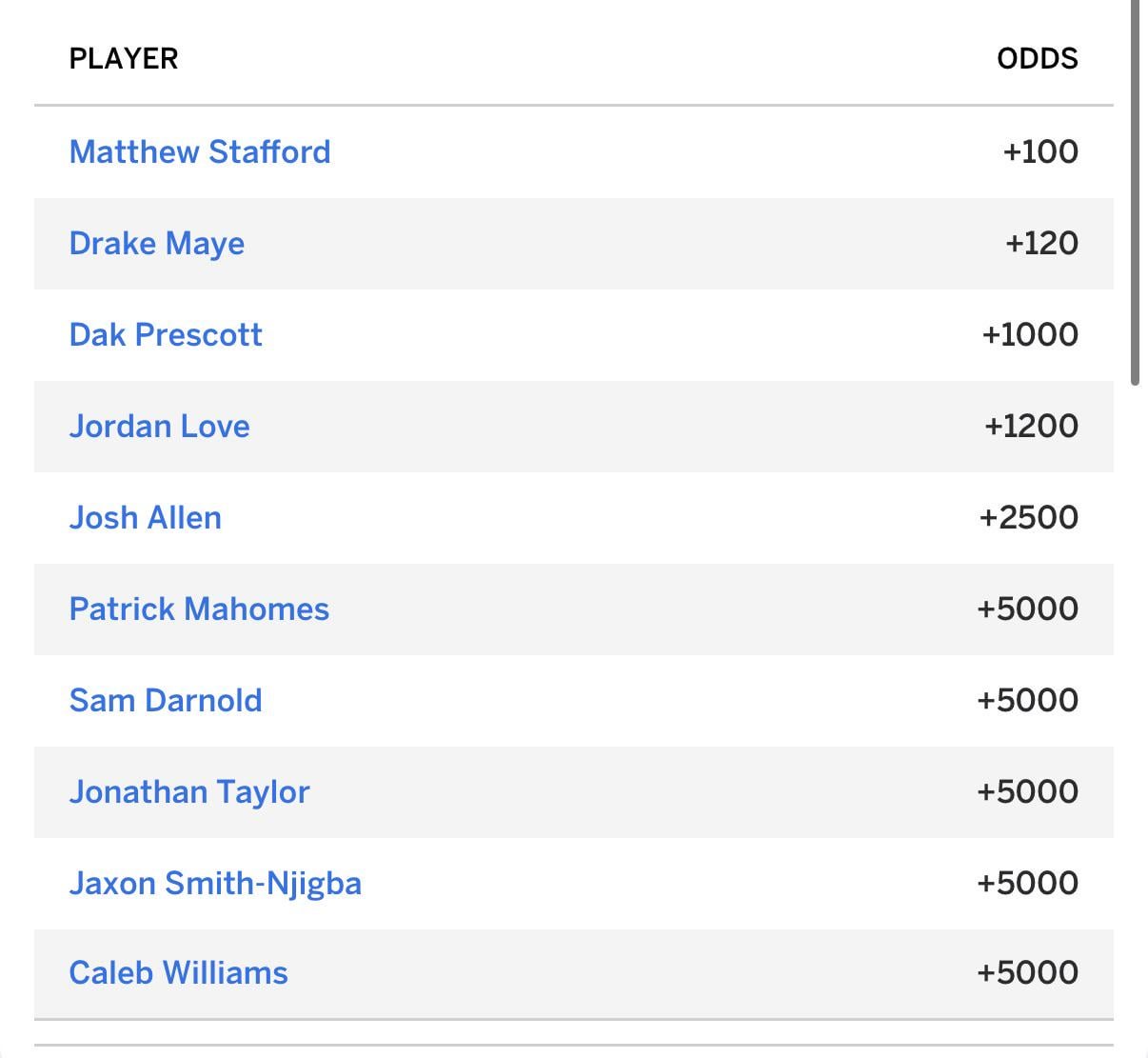Screen dimensions: 1148x1058
Task: View Jaxon Smith-Njigba's player page
Action: point(215,884)
